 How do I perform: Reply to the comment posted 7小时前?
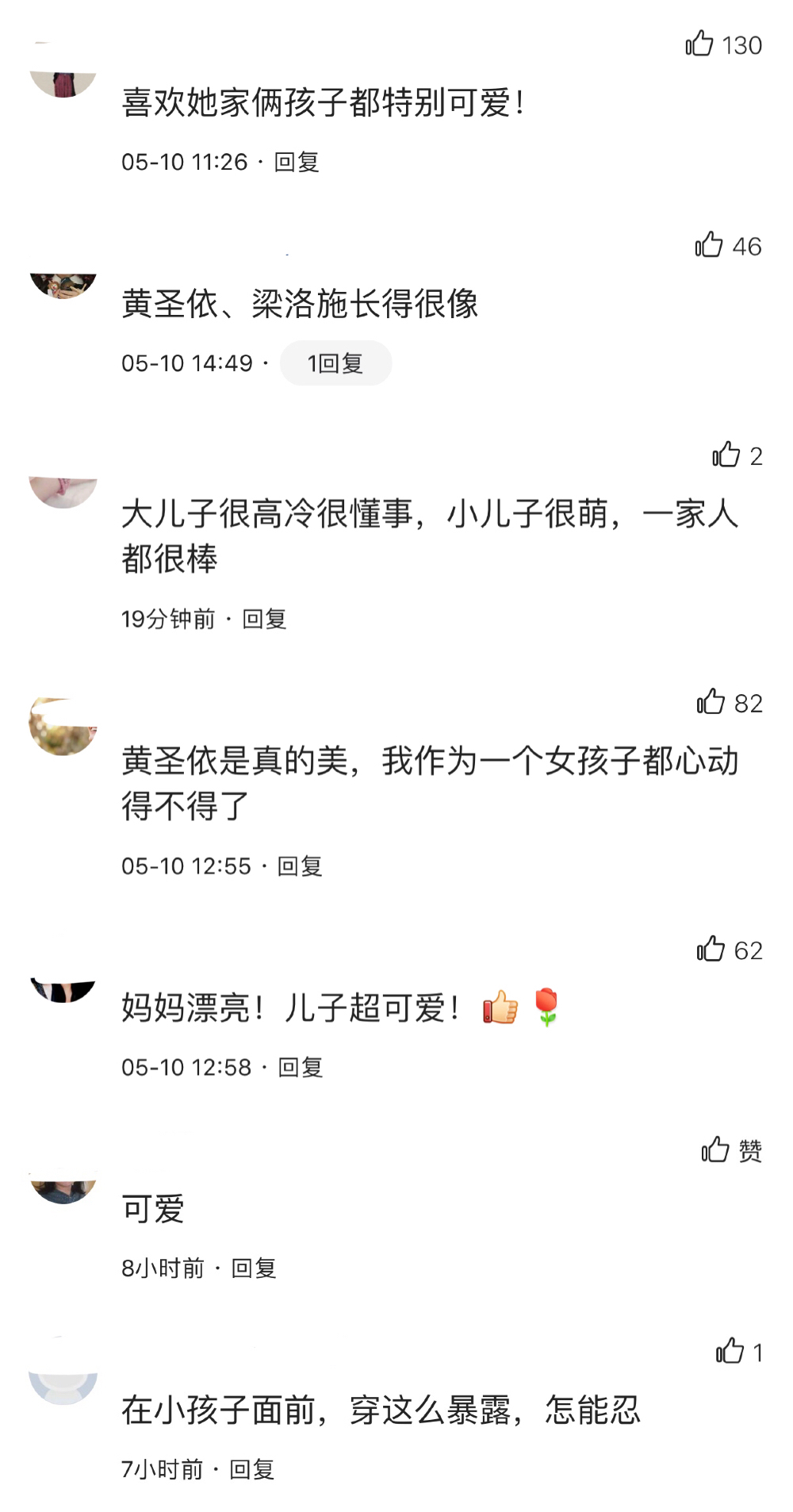tap(252, 1470)
